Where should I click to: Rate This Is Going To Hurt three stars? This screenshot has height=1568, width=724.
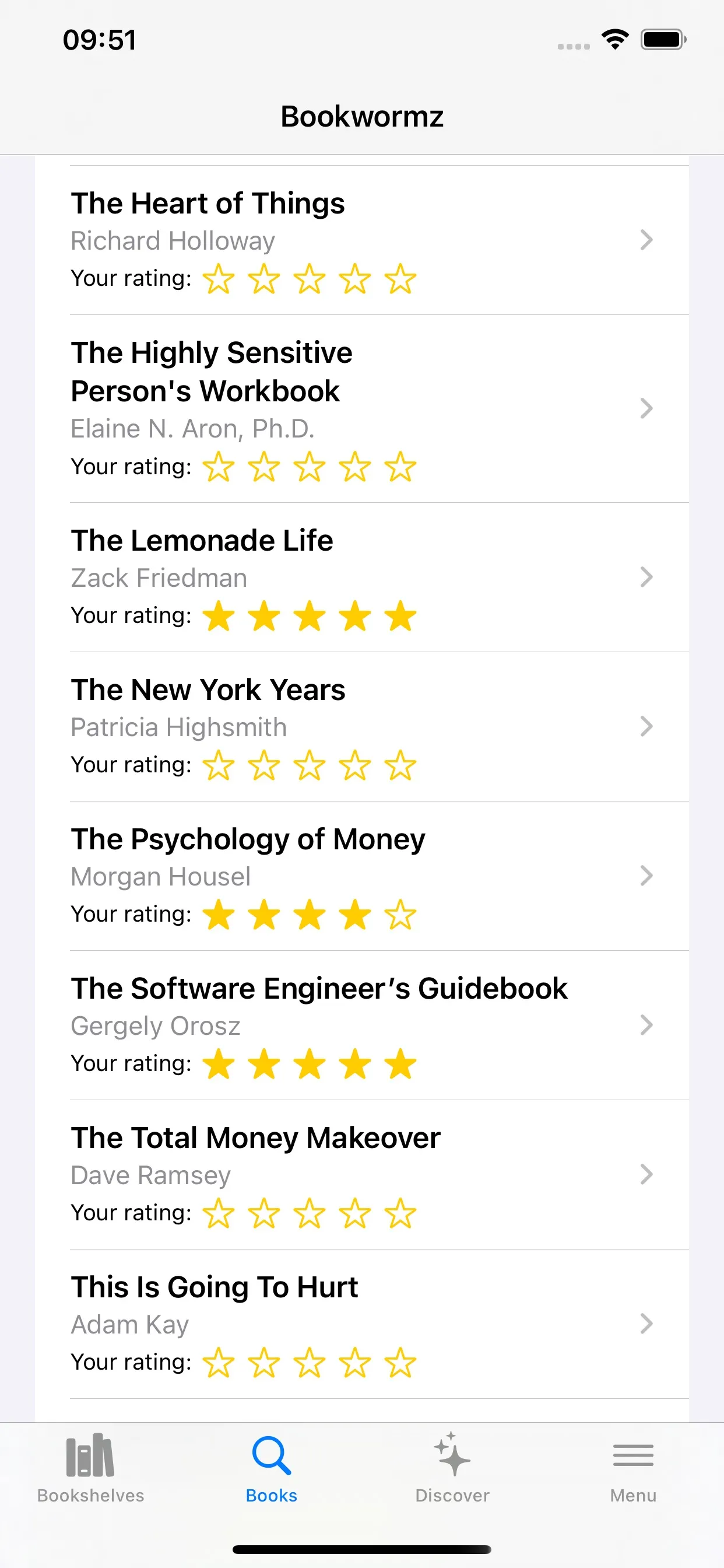coord(310,1363)
